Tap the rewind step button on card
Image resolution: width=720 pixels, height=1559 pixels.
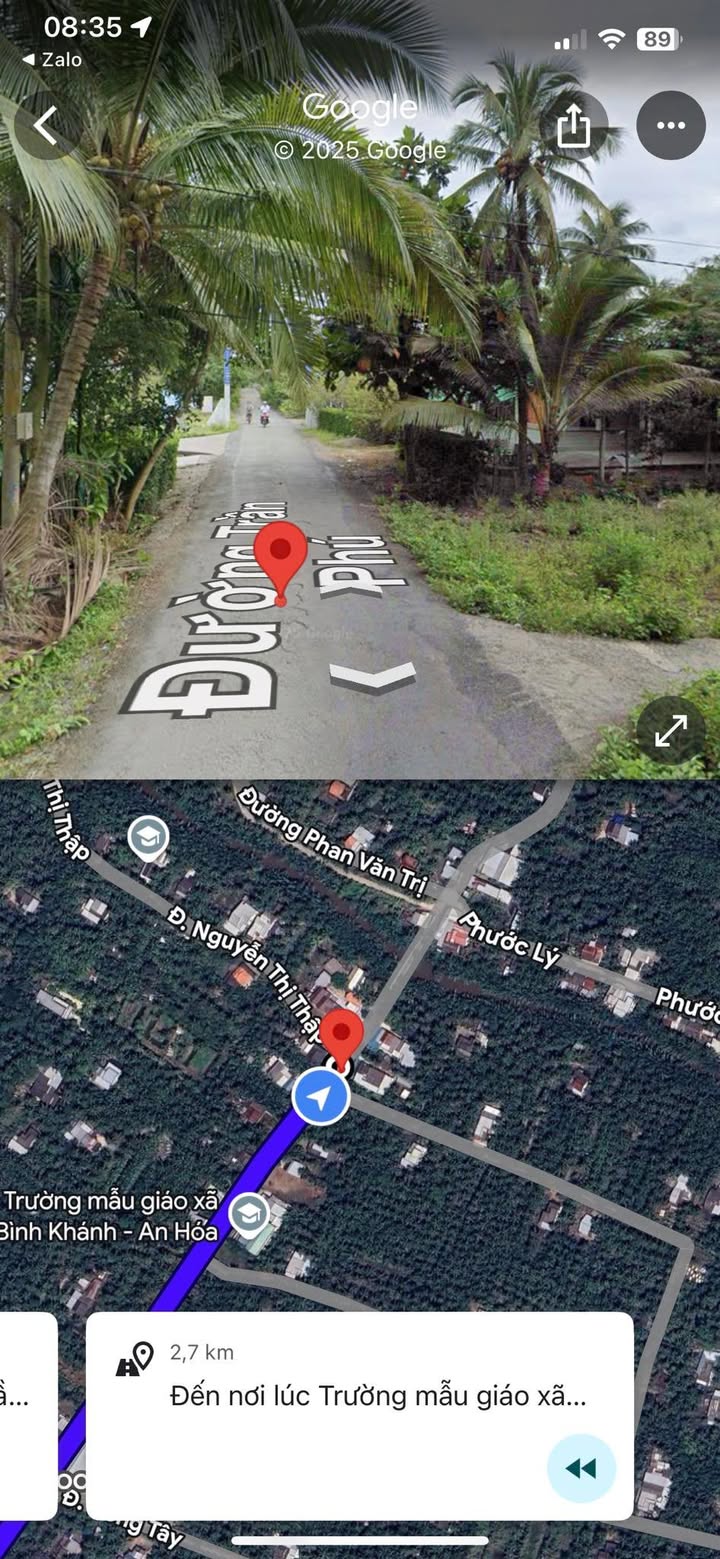[x=581, y=1468]
